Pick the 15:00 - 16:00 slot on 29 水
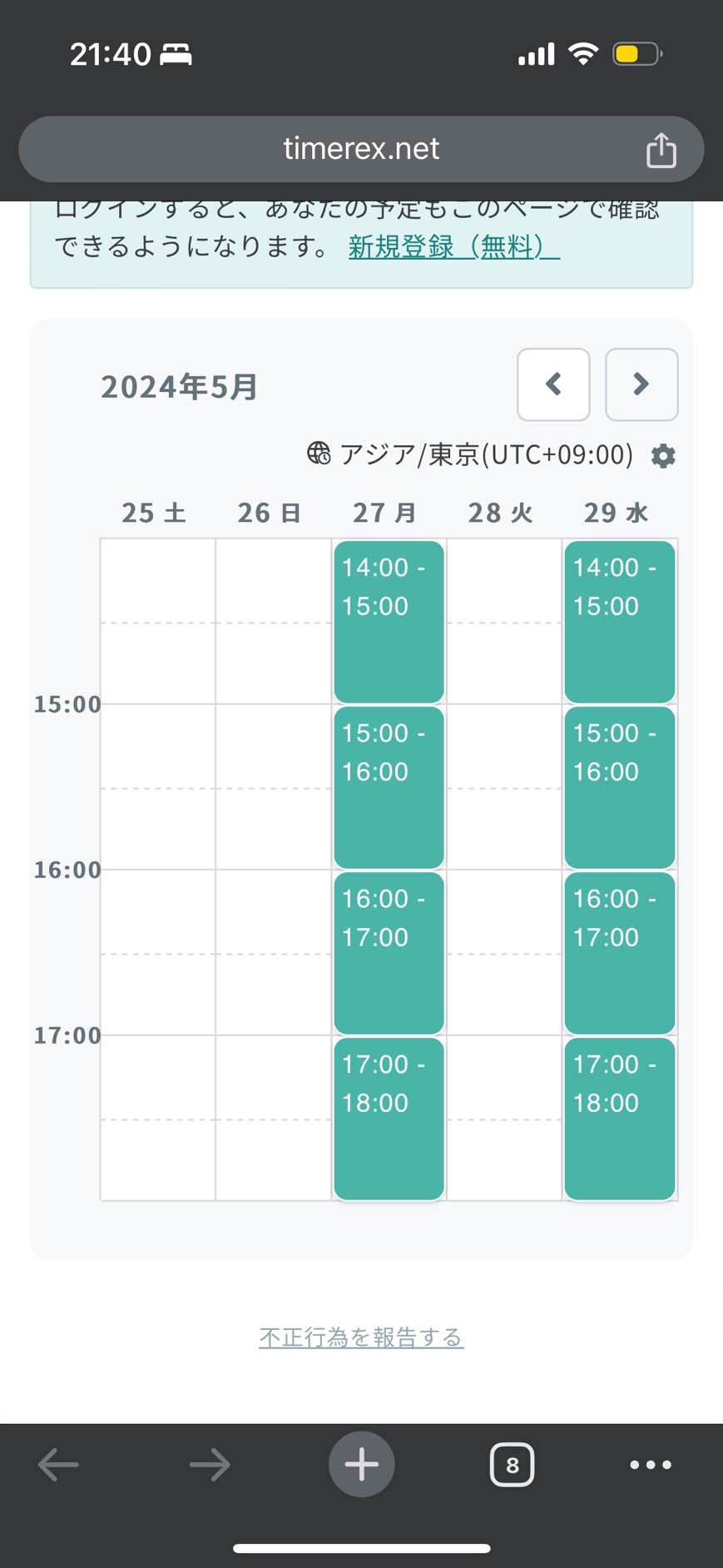Screen dimensions: 723x1568 tap(620, 787)
